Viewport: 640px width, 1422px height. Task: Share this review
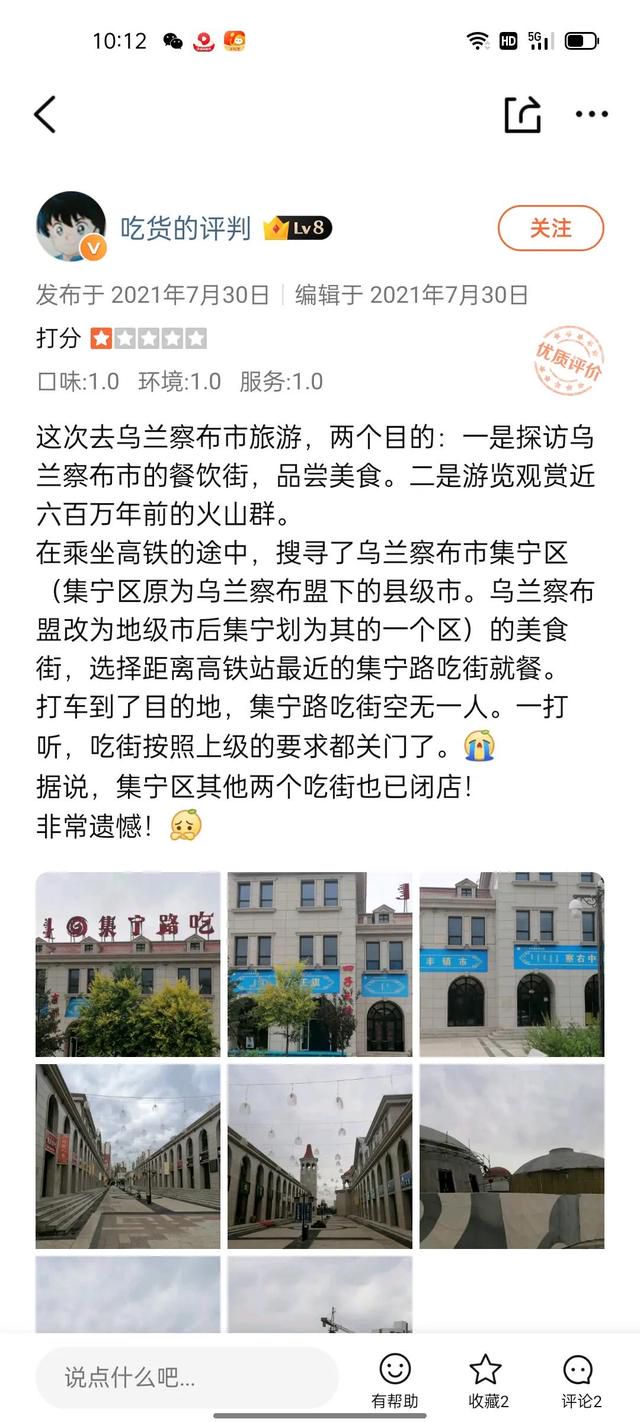(x=522, y=115)
